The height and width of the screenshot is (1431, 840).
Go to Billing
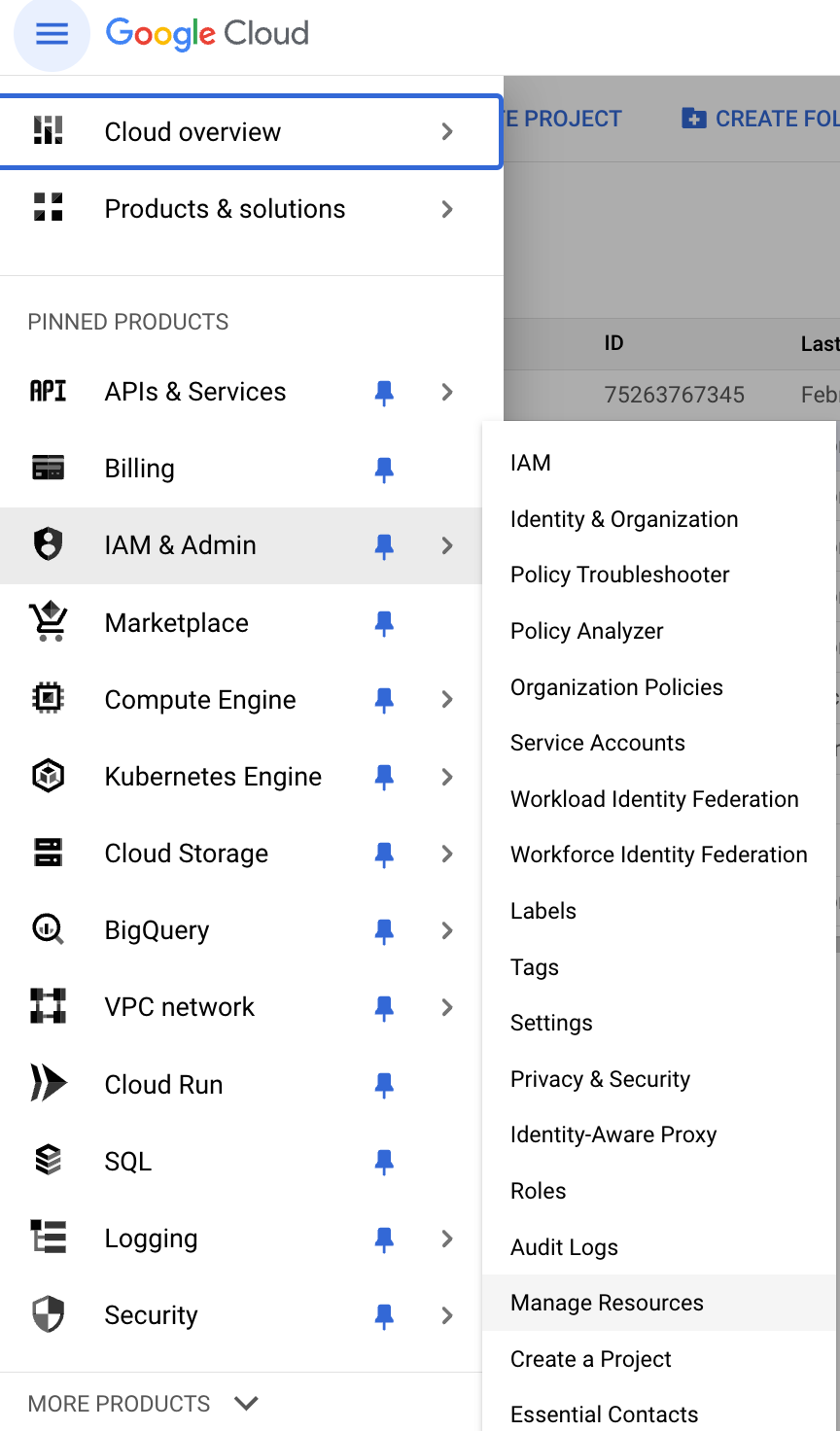(140, 469)
